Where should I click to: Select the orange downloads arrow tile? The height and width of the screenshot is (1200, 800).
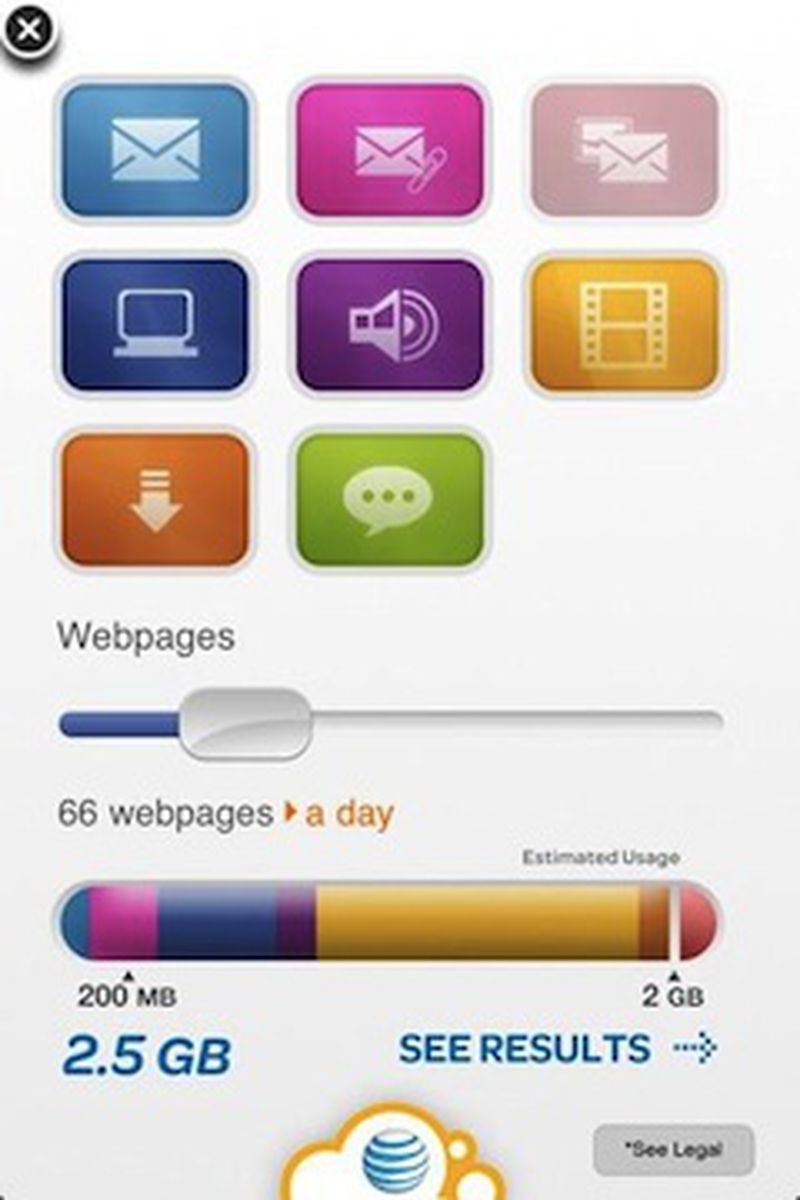(x=155, y=499)
